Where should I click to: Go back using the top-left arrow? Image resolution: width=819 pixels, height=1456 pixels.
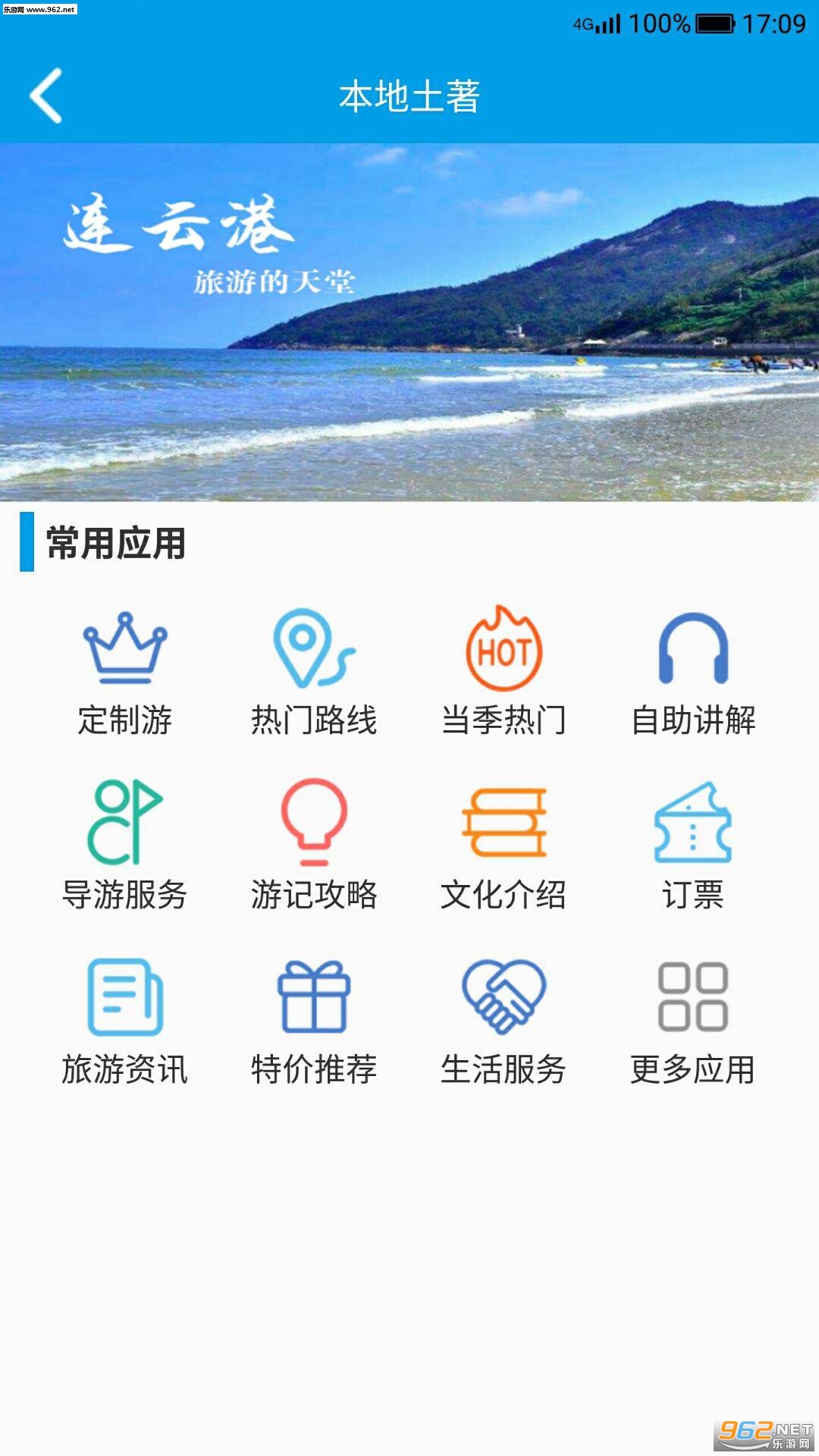[45, 96]
